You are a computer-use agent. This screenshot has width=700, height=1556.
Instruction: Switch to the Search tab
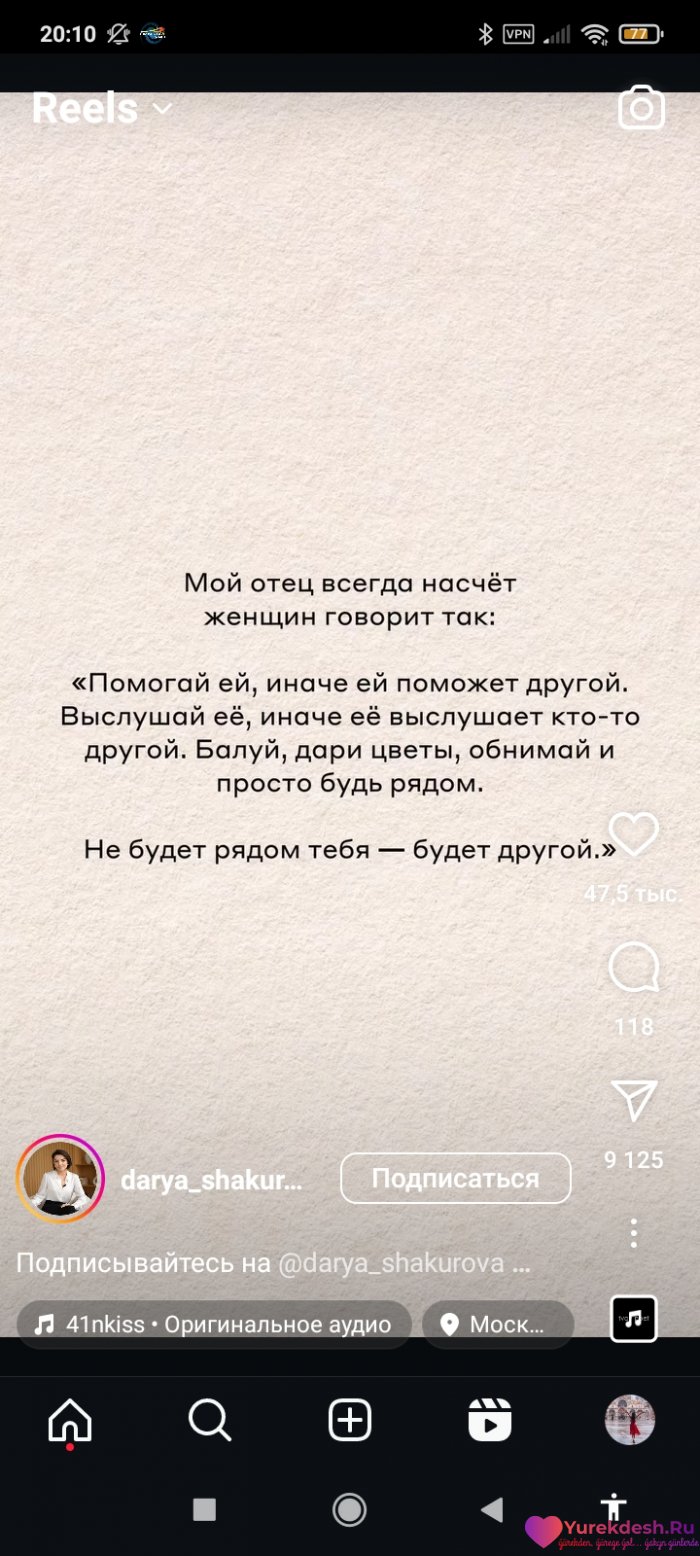point(210,1420)
